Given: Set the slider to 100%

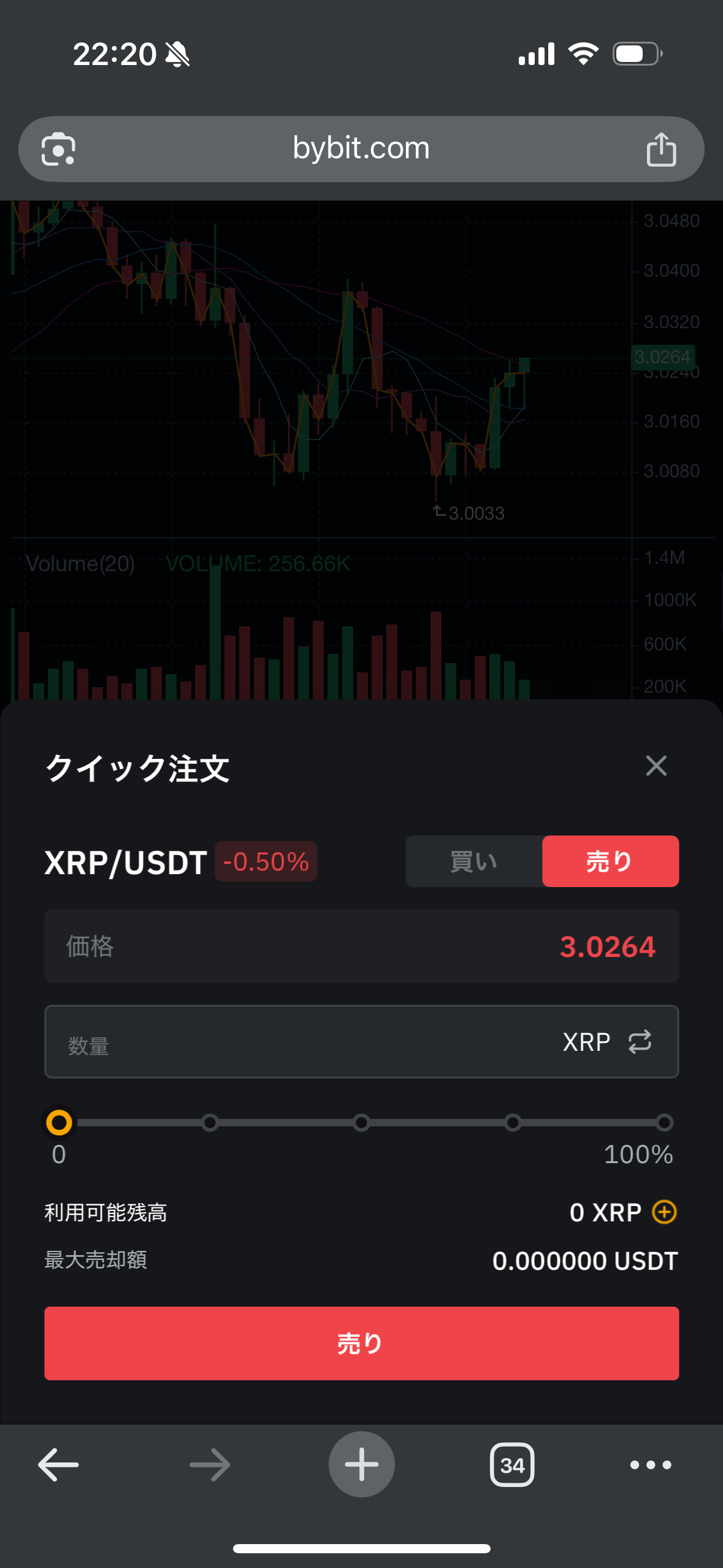Looking at the screenshot, I should [664, 1123].
